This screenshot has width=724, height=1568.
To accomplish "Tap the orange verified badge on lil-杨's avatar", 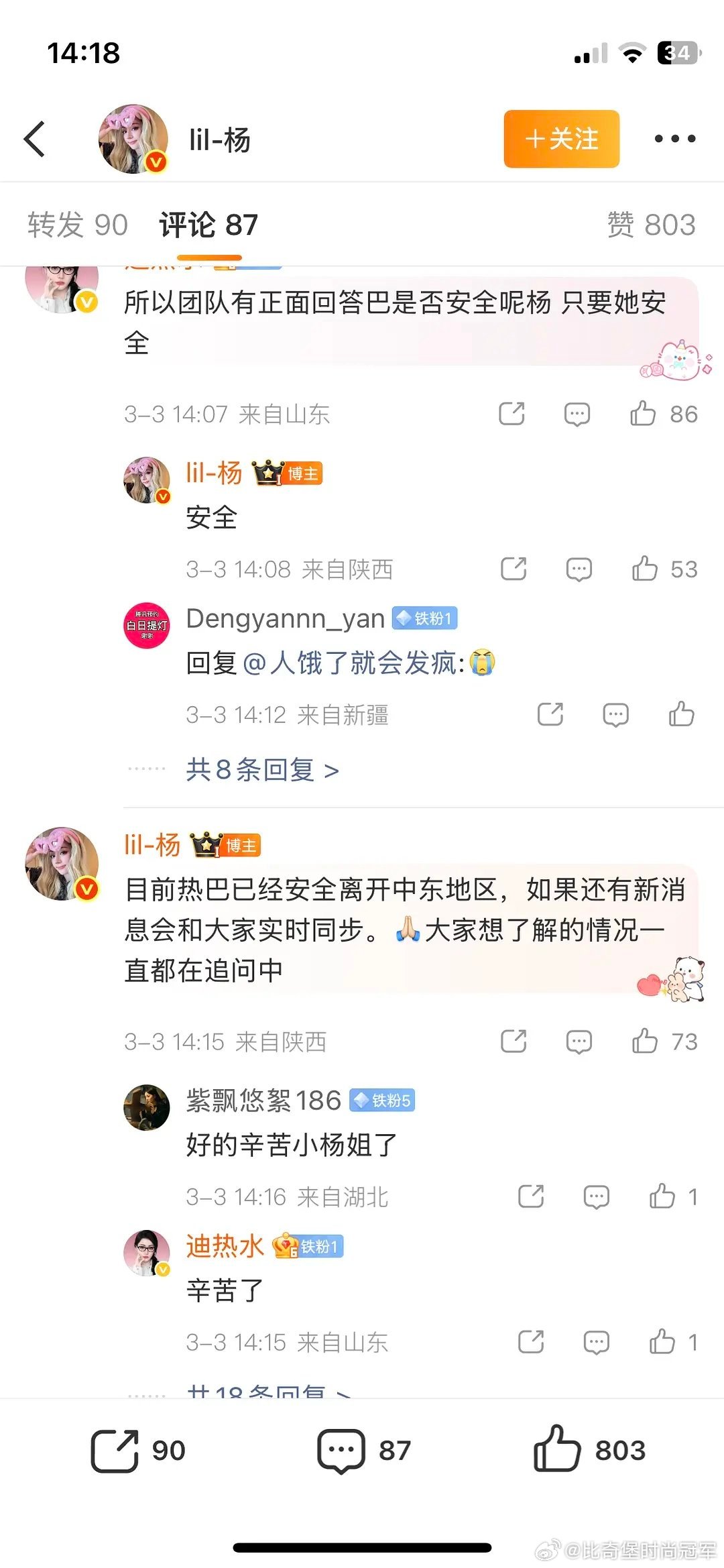I will pyautogui.click(x=156, y=163).
